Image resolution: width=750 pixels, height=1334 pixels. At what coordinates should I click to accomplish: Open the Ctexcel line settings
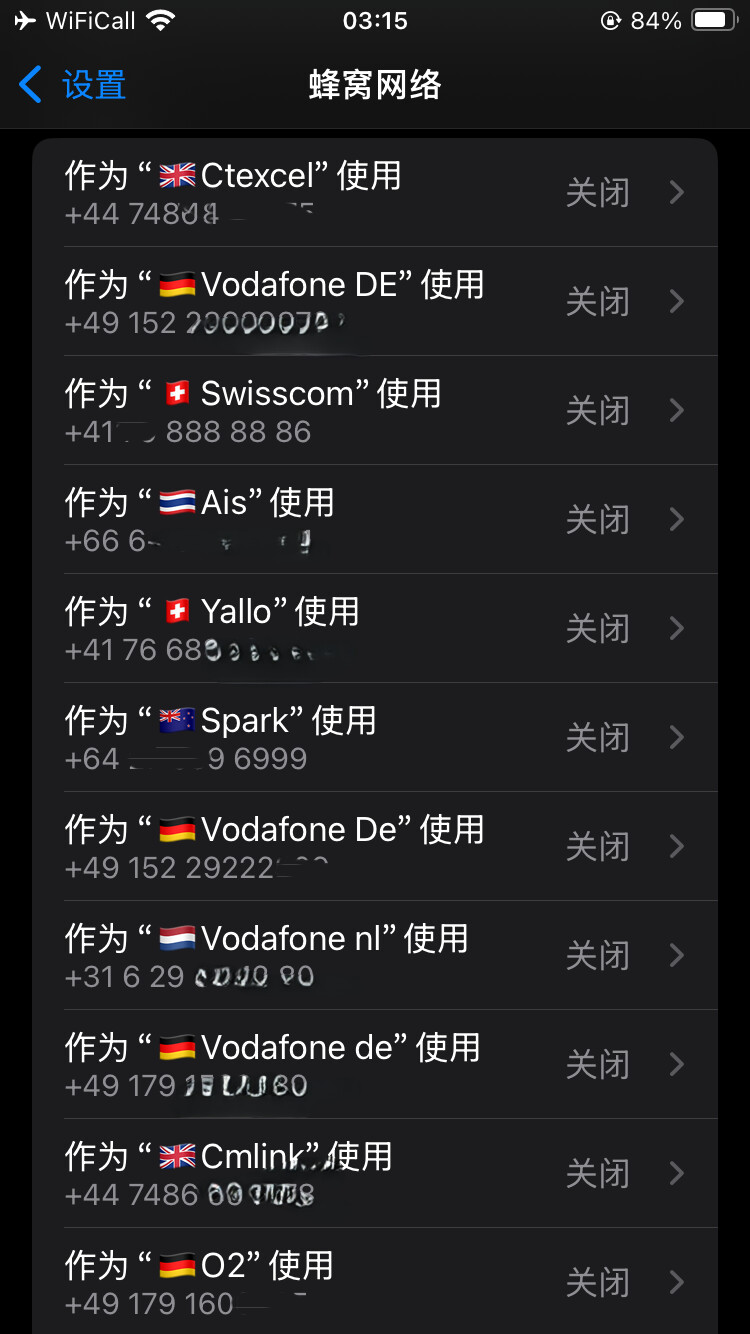pyautogui.click(x=375, y=193)
